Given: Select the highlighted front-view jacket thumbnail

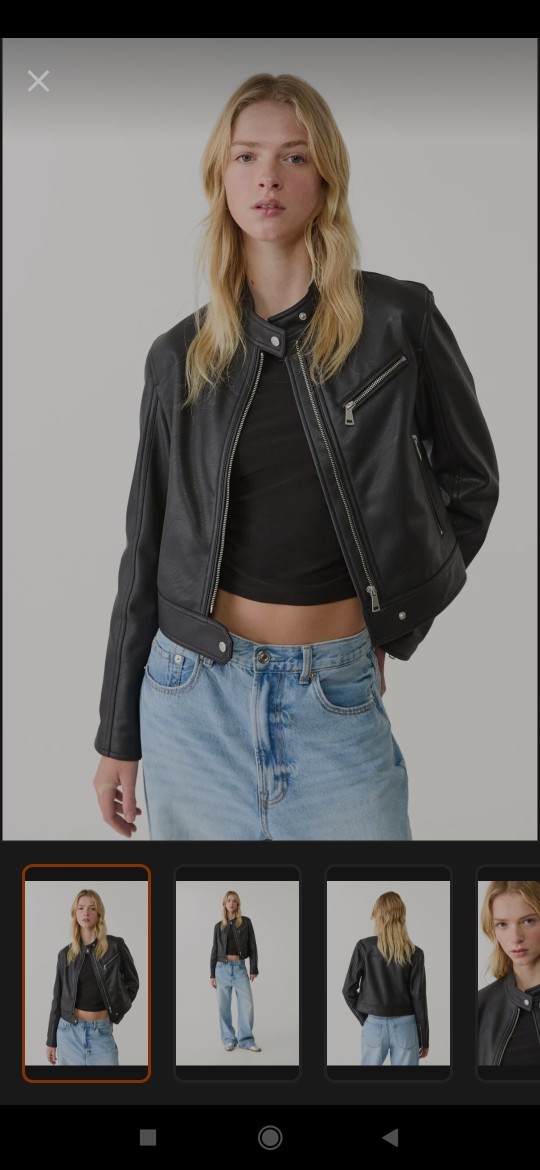Looking at the screenshot, I should coord(87,973).
